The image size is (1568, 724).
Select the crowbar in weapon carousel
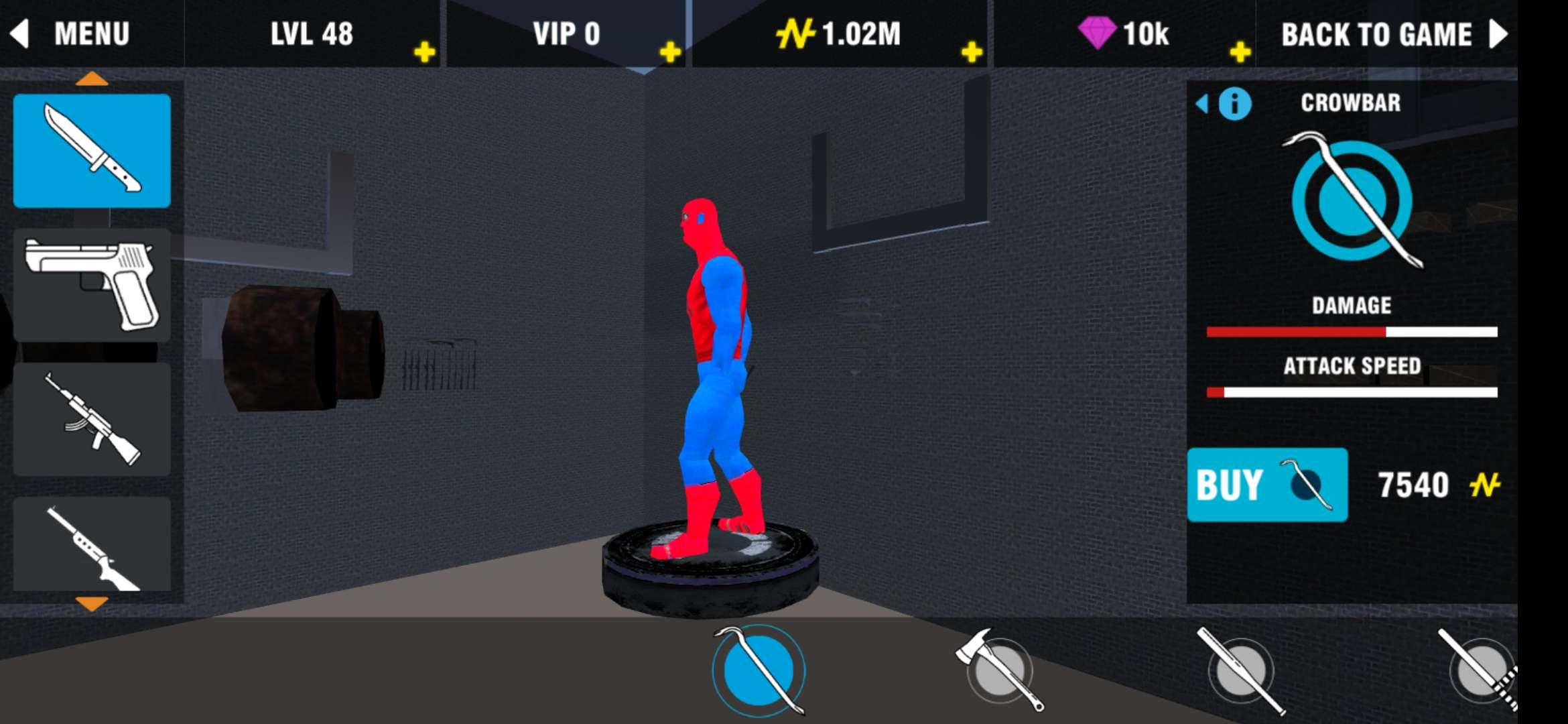pos(759,670)
